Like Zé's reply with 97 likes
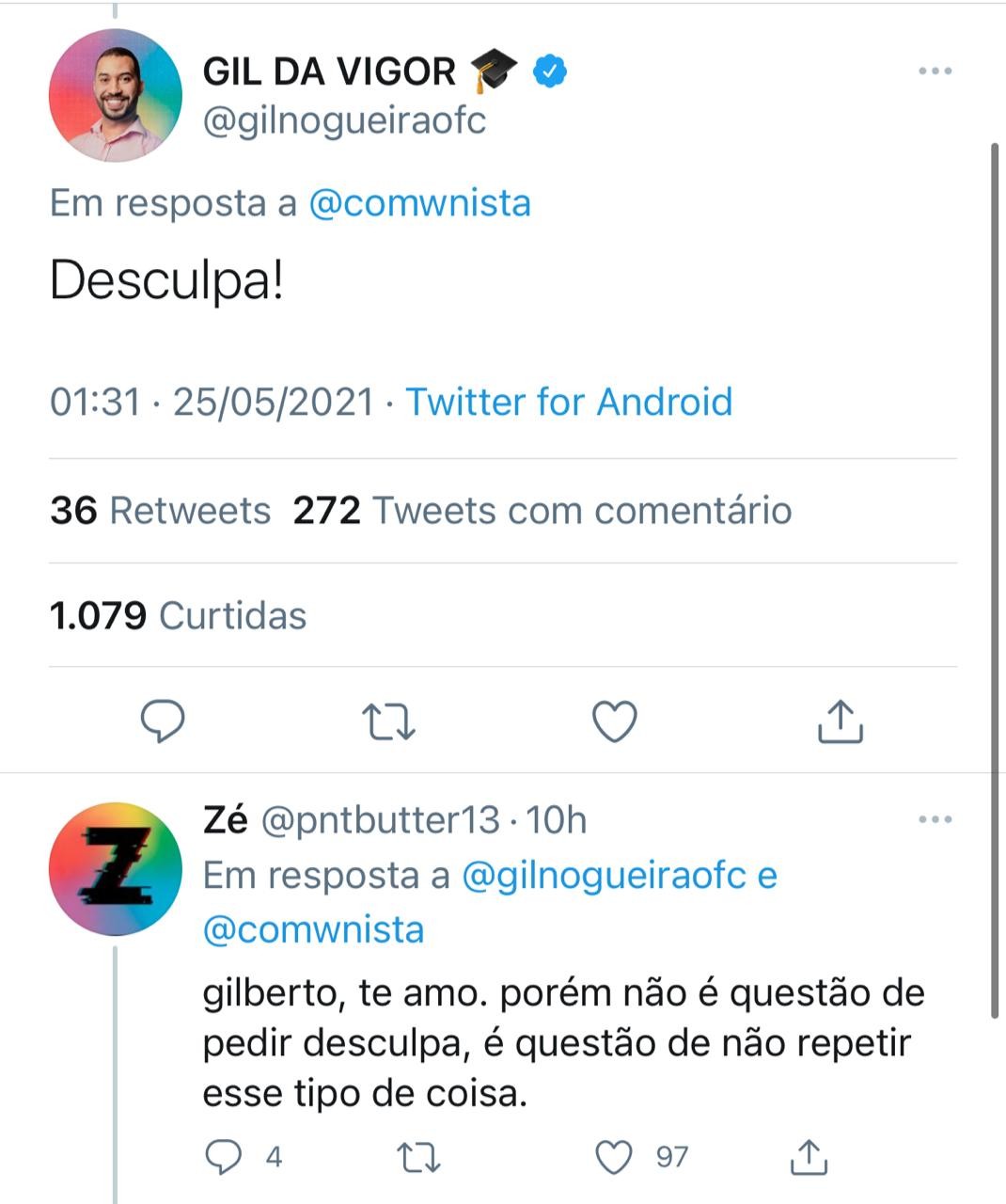Screen dimensions: 1006x1204 pyautogui.click(x=615, y=1157)
